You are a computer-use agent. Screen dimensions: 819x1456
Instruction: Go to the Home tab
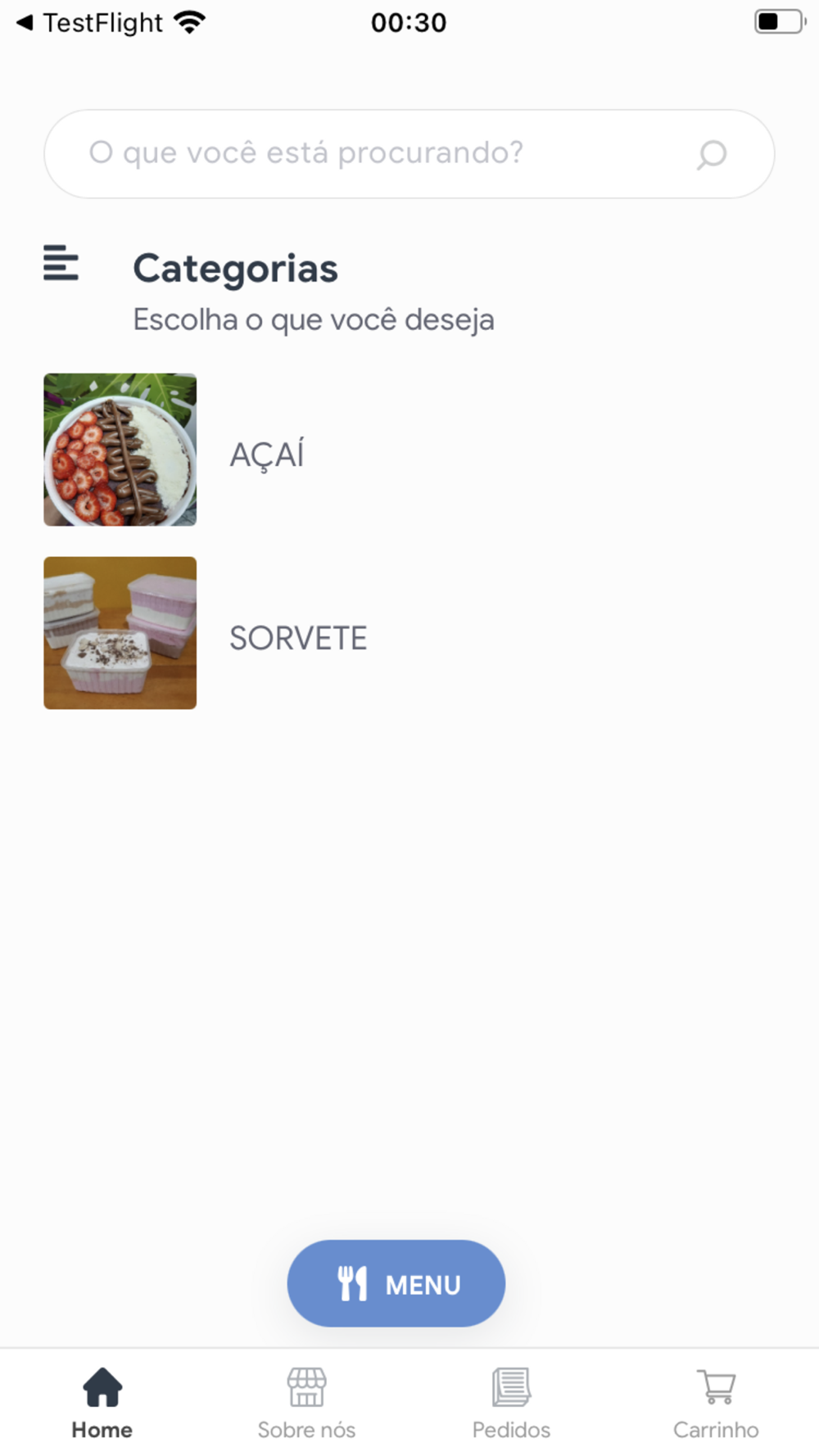click(x=102, y=1404)
